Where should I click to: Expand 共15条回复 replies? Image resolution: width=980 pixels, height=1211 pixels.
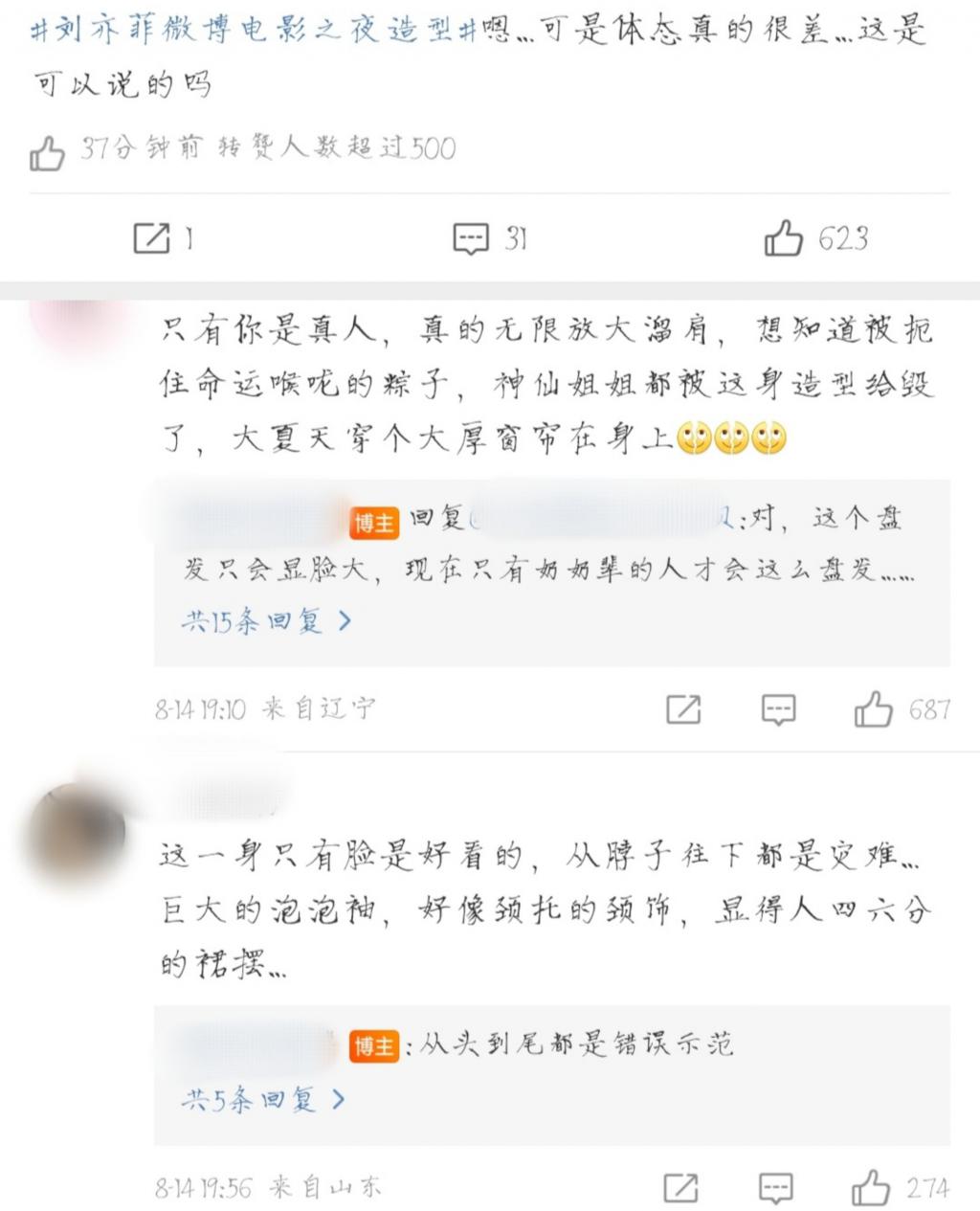click(266, 621)
